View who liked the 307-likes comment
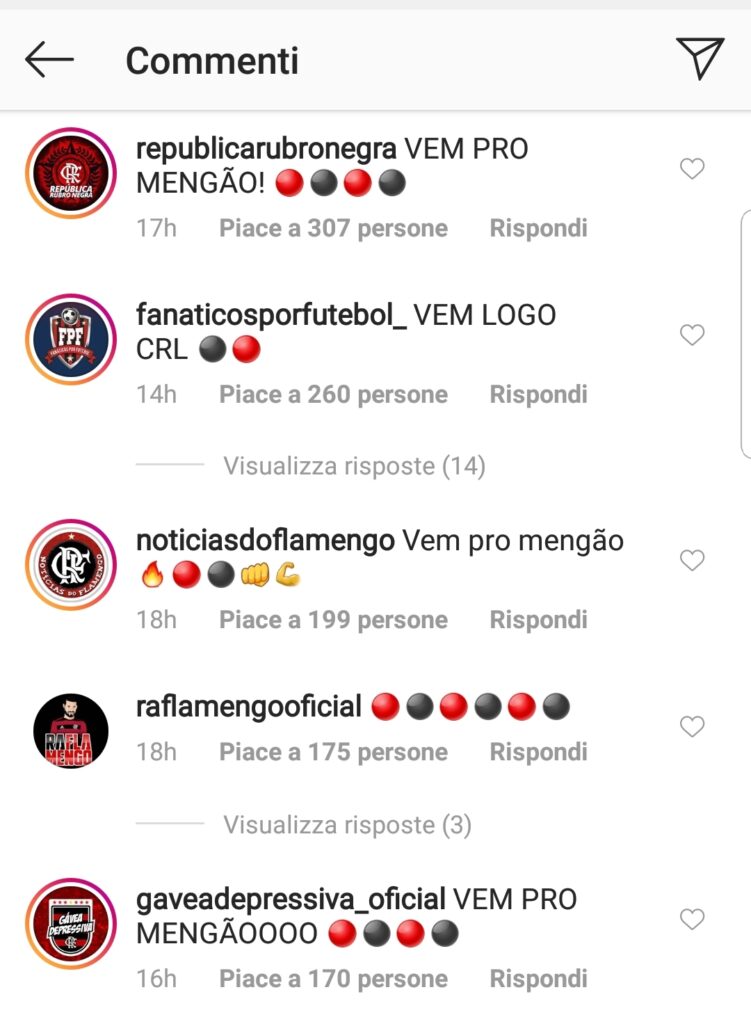Screen dimensions: 751x1024 (x=333, y=228)
